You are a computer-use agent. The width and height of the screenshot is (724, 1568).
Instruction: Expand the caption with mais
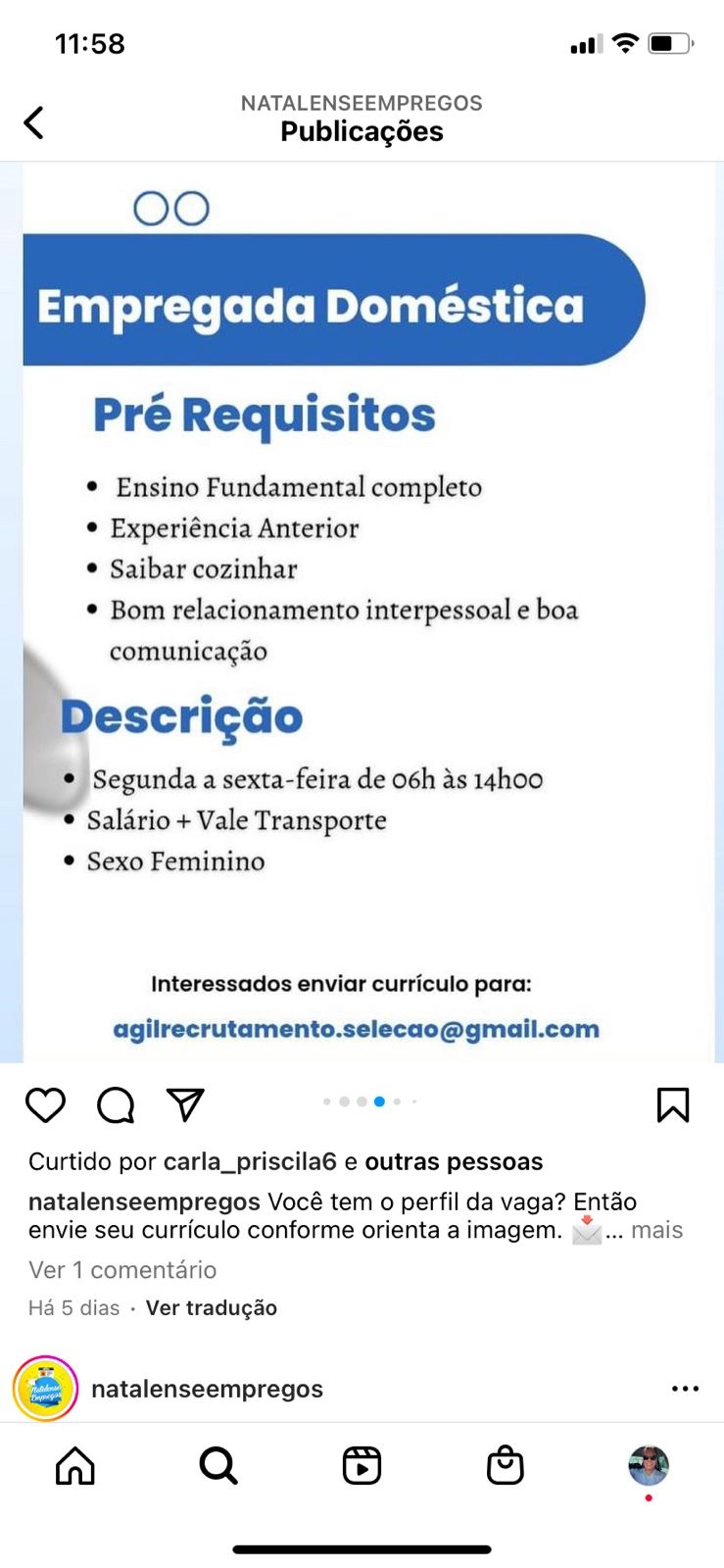coord(656,1230)
